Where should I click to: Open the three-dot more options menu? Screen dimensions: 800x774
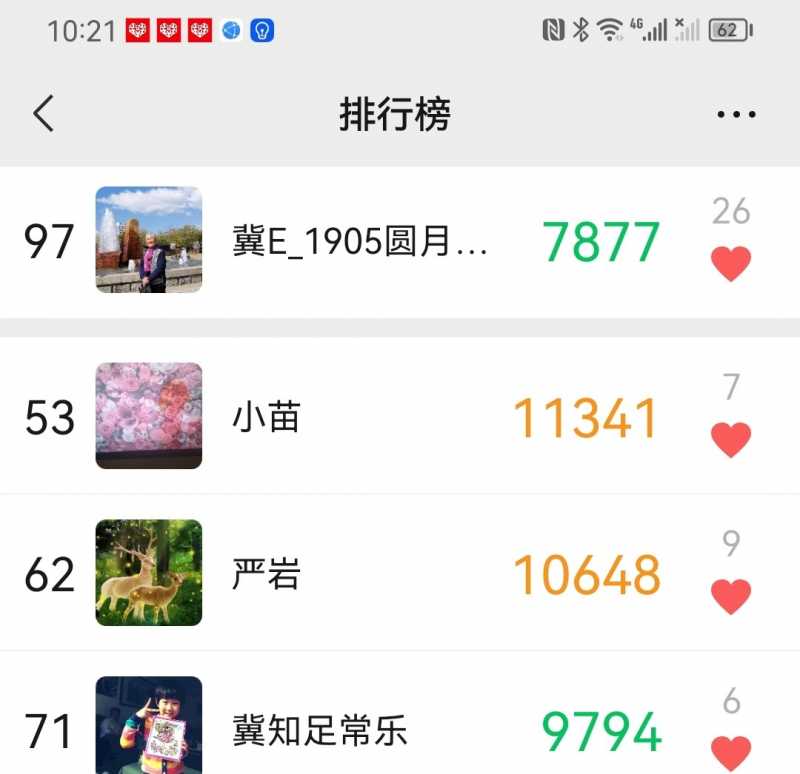736,115
